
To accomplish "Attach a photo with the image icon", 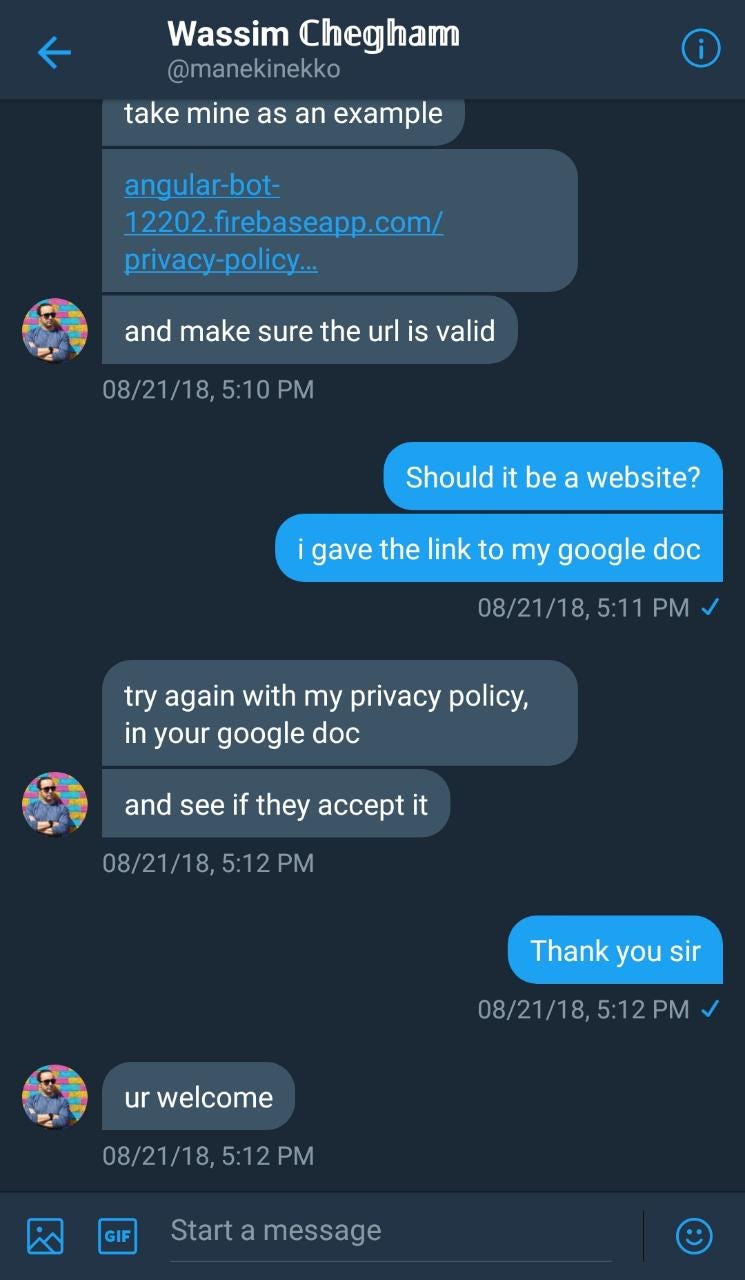I will click(x=45, y=1236).
